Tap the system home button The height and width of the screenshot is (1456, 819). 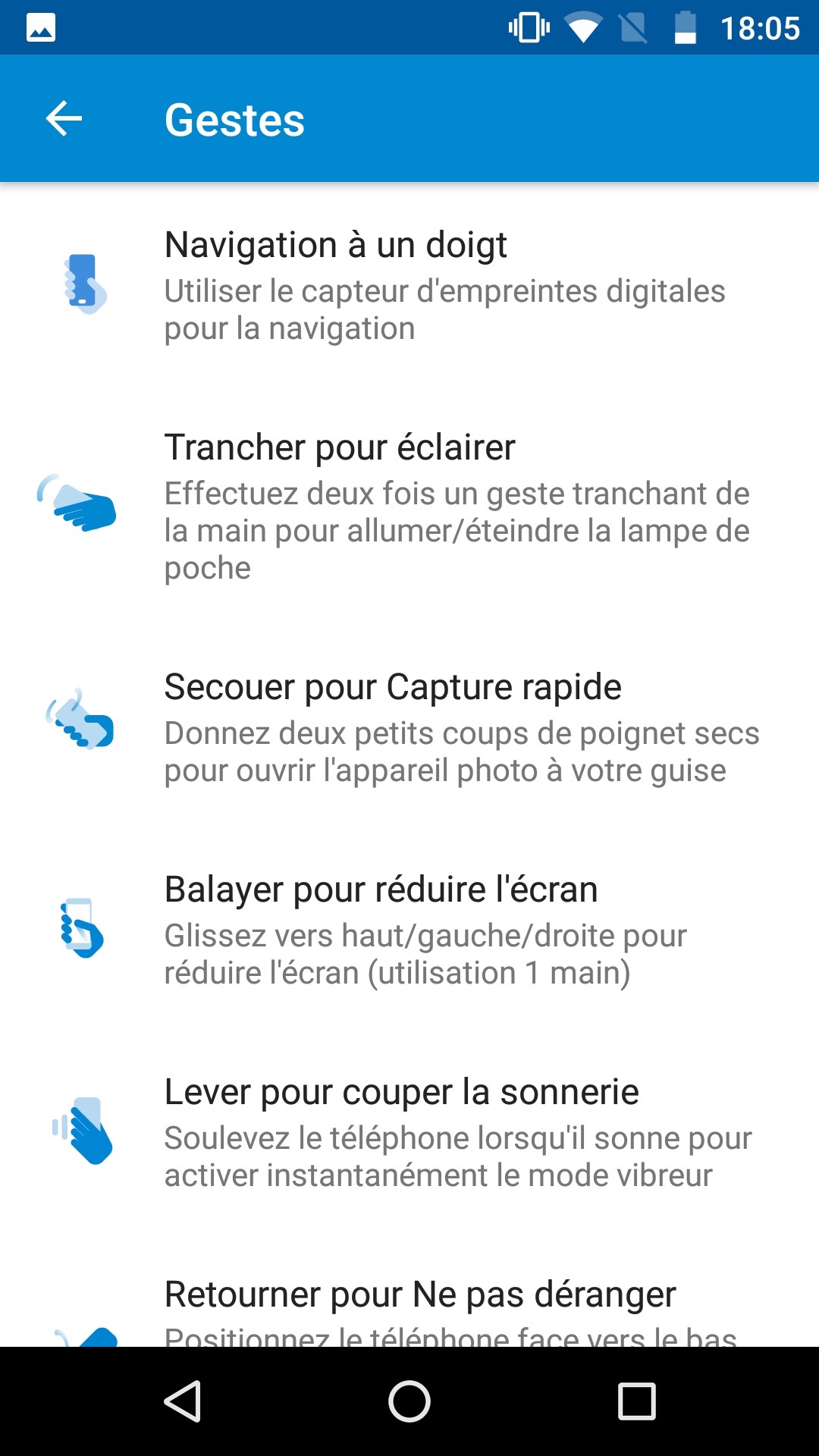pyautogui.click(x=409, y=1401)
